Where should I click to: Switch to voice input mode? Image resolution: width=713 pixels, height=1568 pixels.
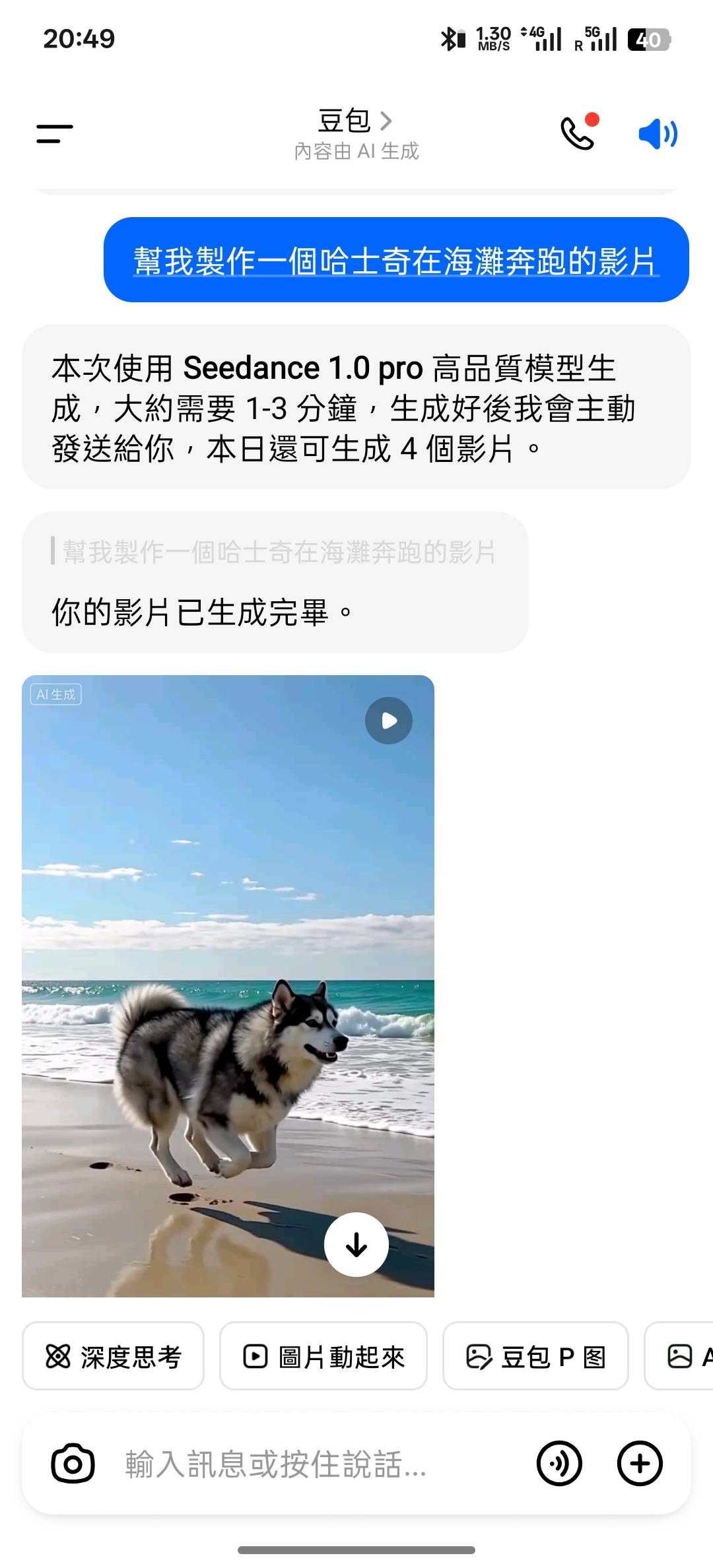559,1464
